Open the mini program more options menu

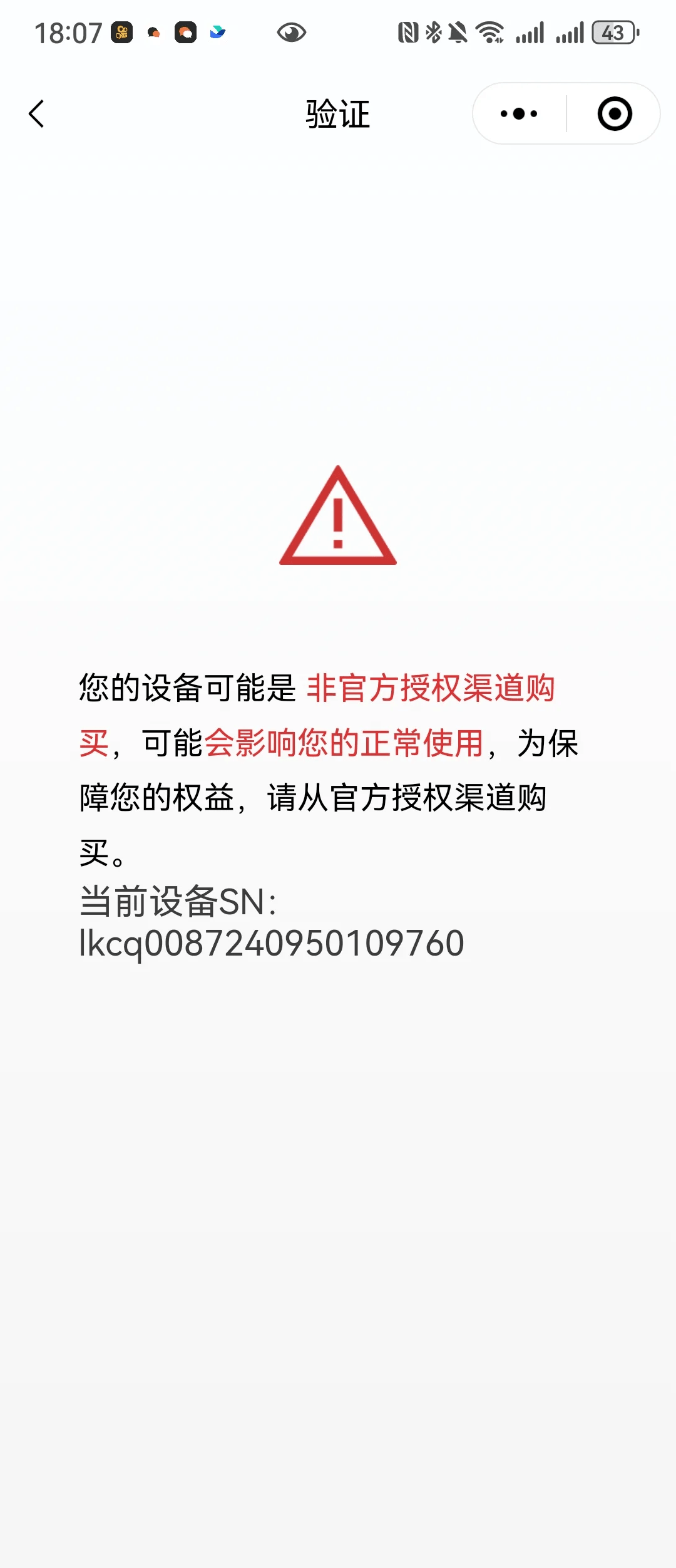click(519, 114)
